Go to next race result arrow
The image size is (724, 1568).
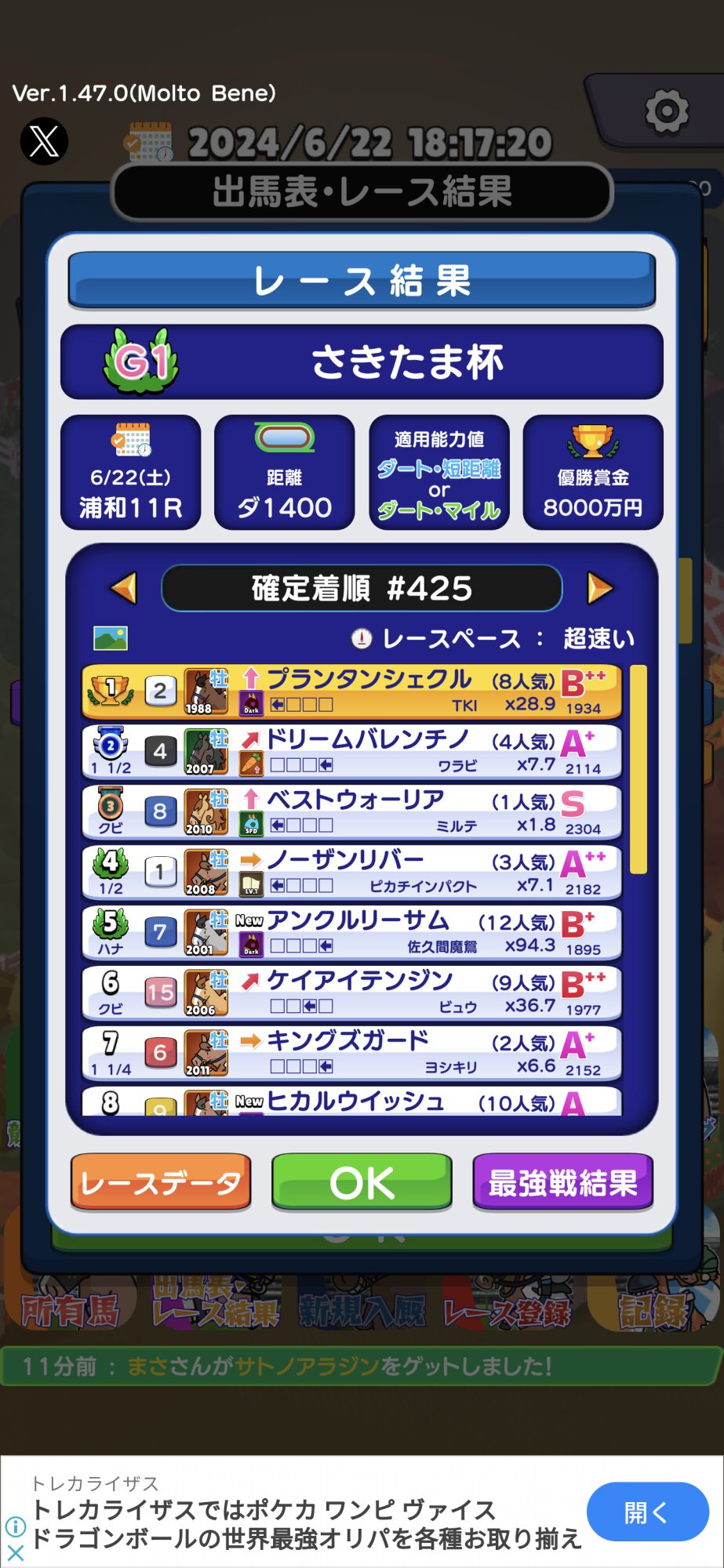599,587
